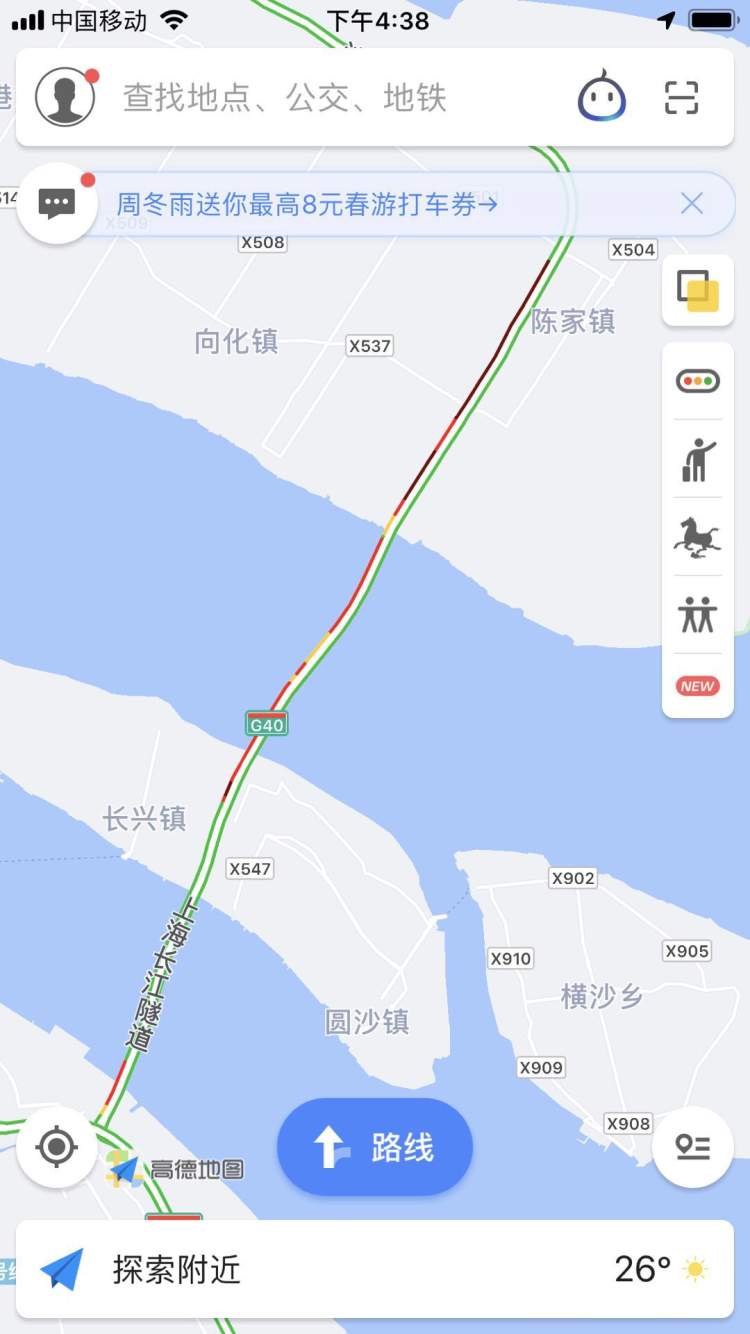Open the scan code icon
The height and width of the screenshot is (1334, 750).
681,98
